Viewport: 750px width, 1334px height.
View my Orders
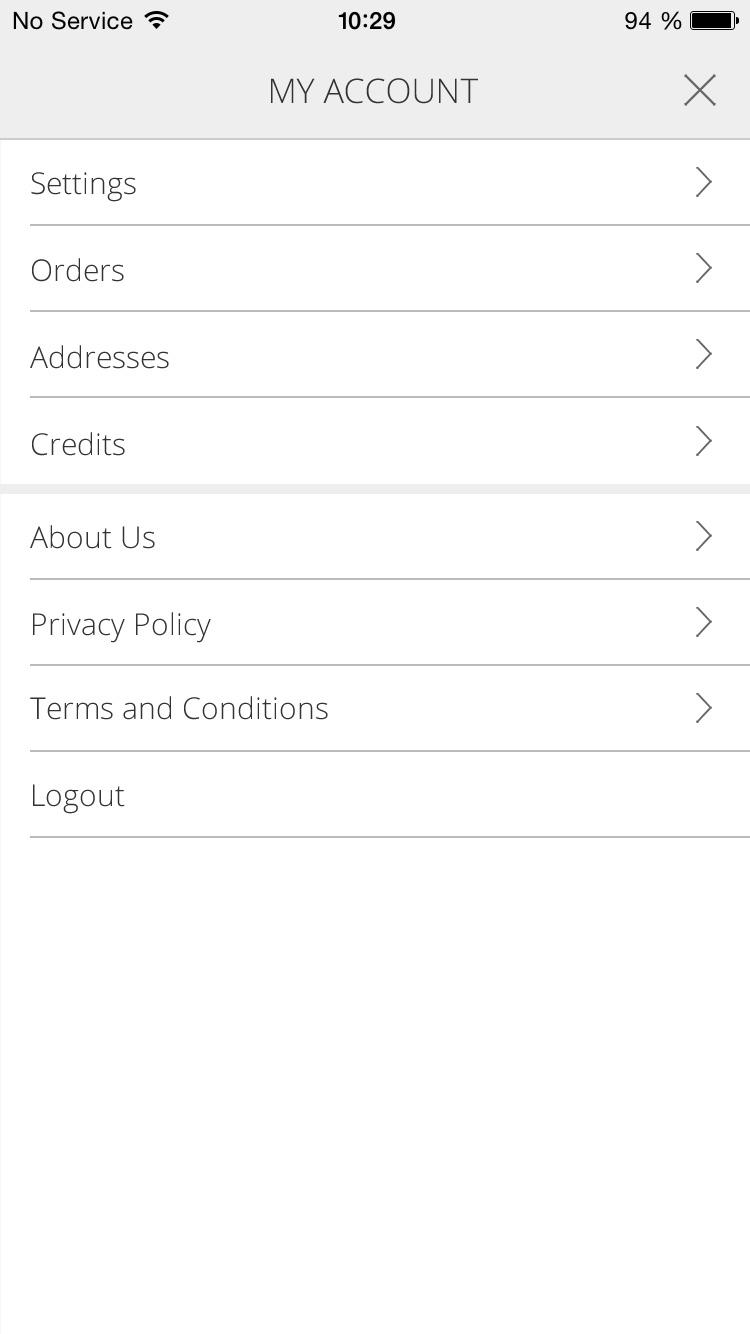[375, 270]
